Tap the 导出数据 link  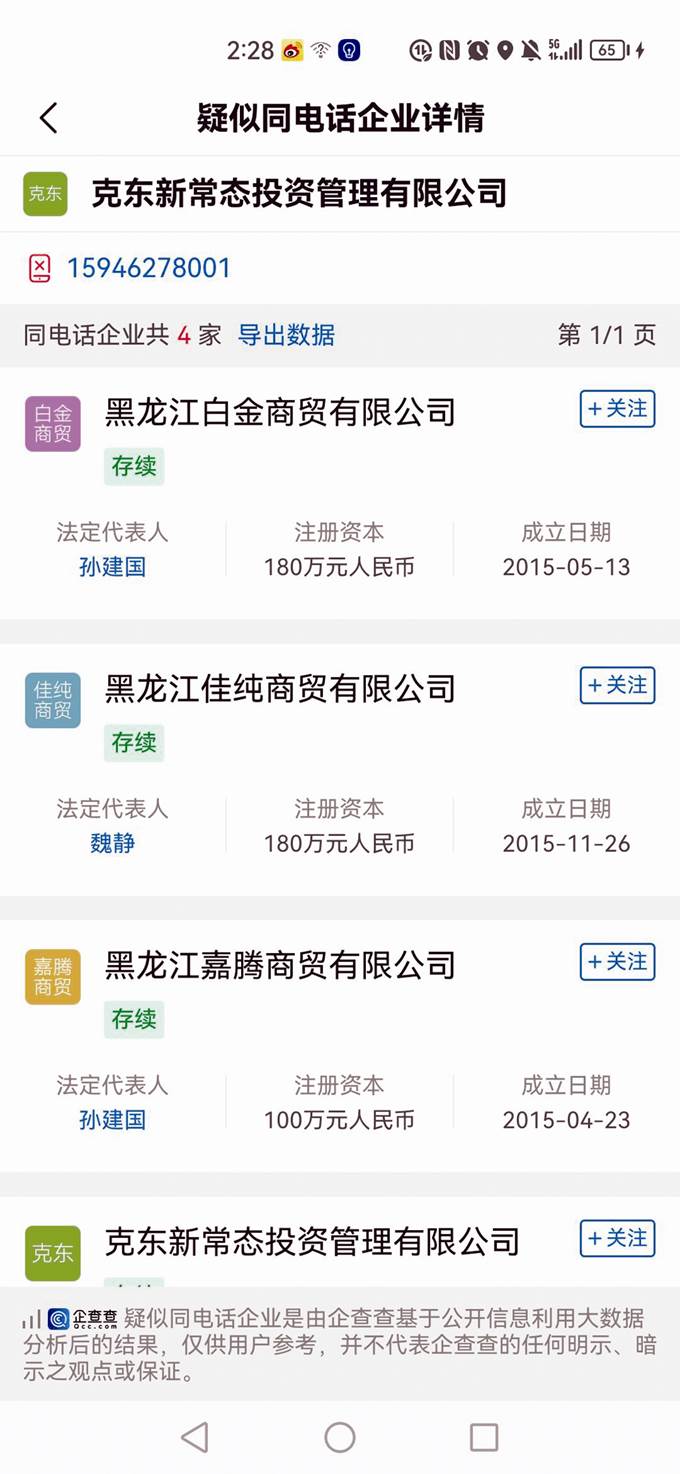286,335
